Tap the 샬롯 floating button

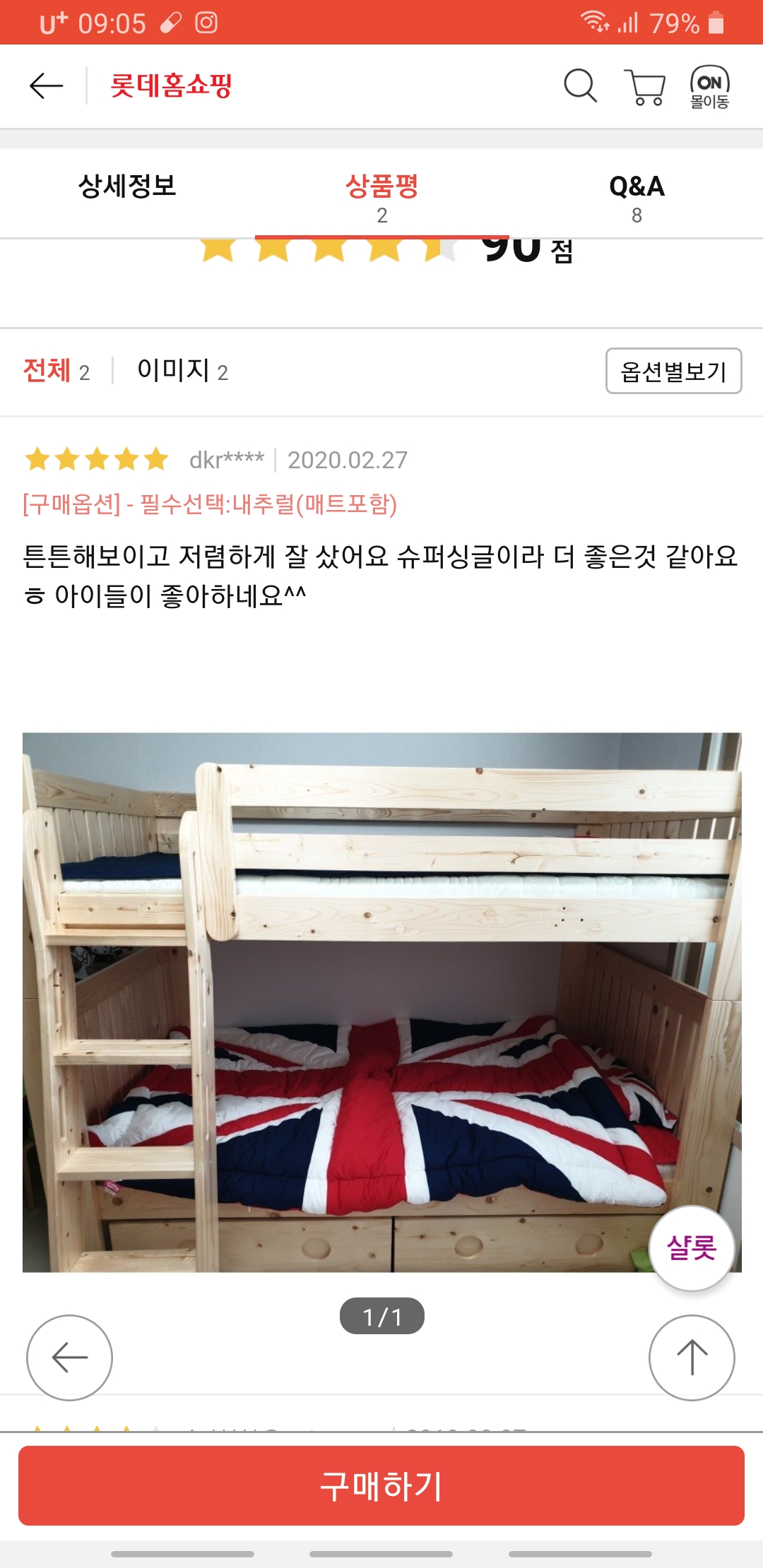coord(692,1248)
